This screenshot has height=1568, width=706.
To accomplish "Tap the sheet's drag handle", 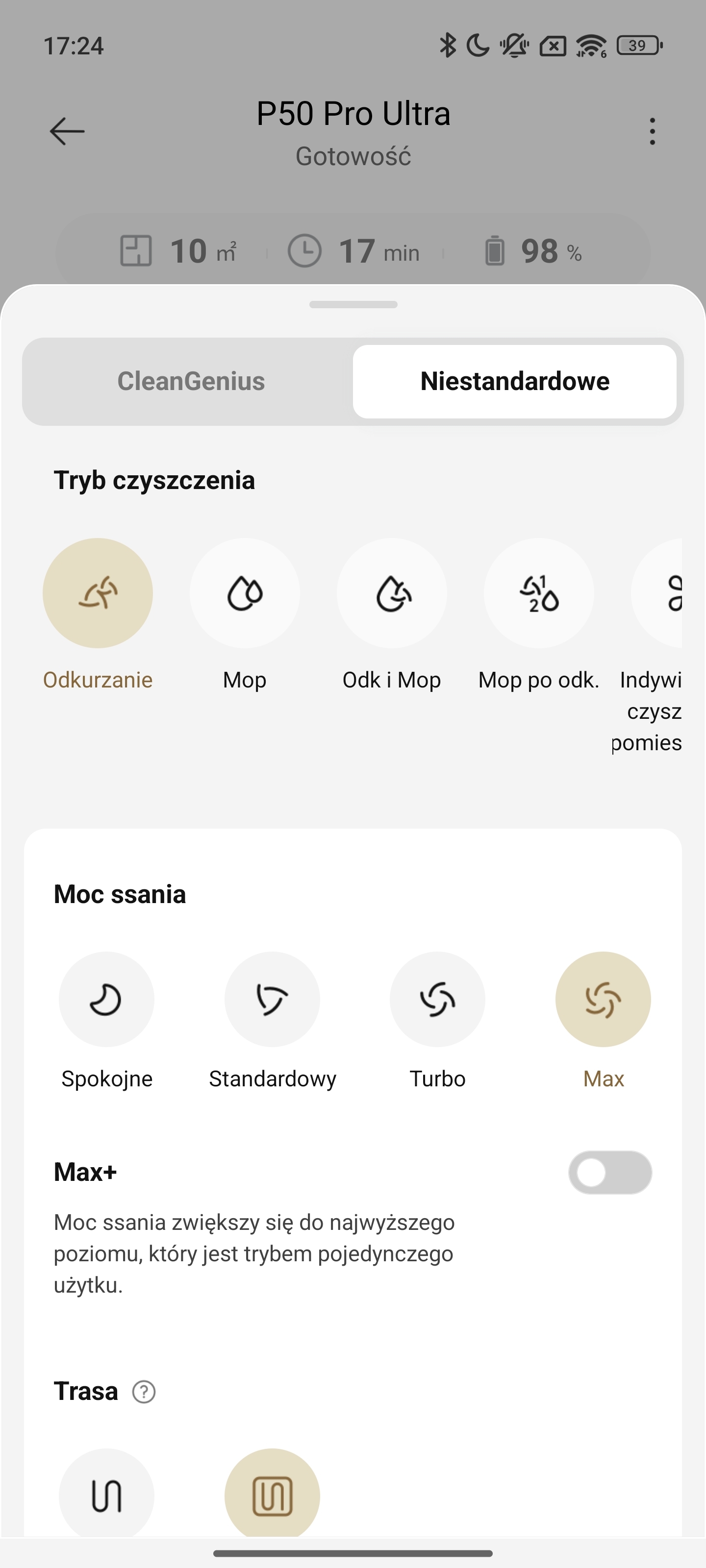I will pyautogui.click(x=353, y=304).
